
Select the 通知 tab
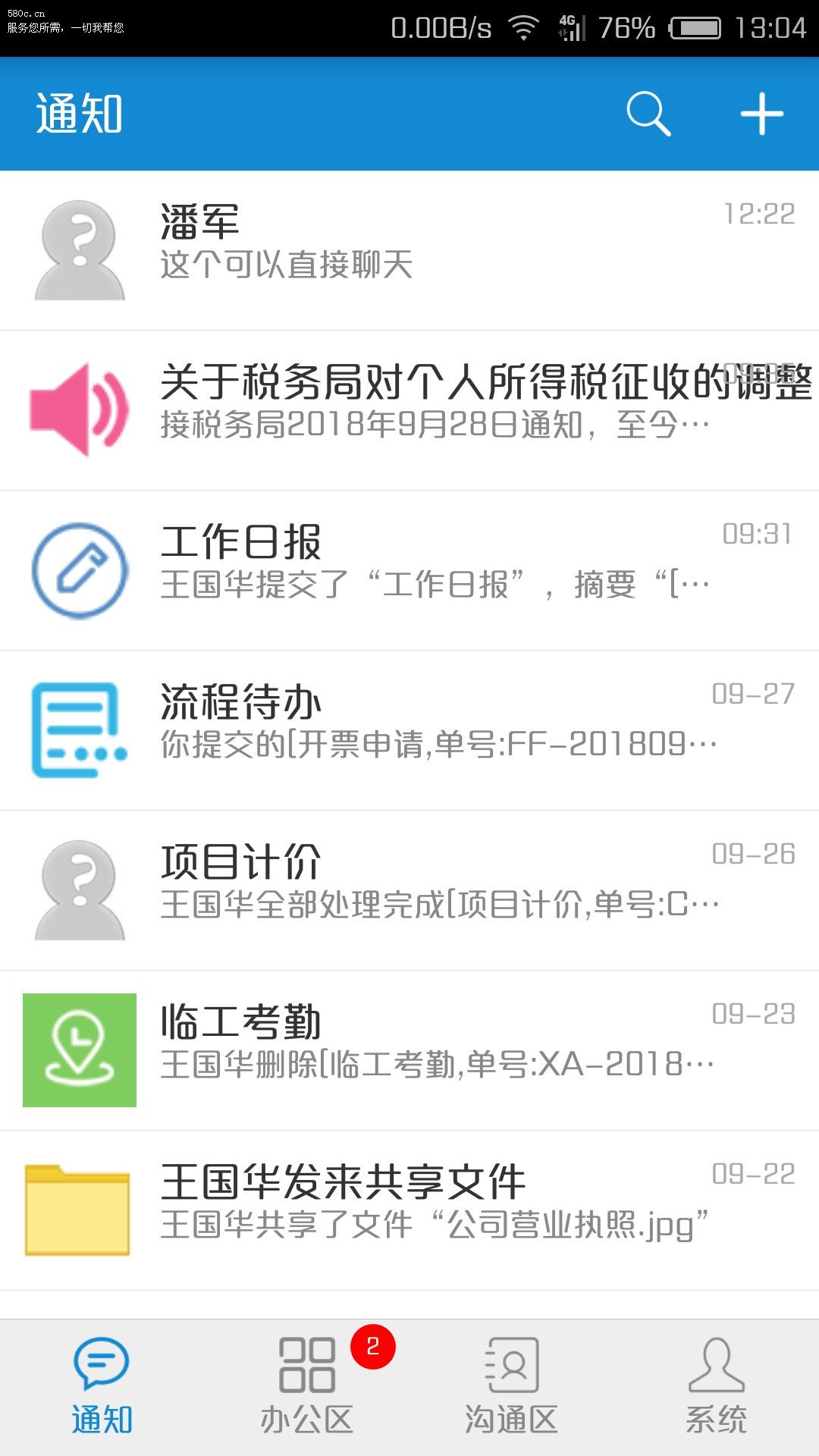[x=102, y=1386]
